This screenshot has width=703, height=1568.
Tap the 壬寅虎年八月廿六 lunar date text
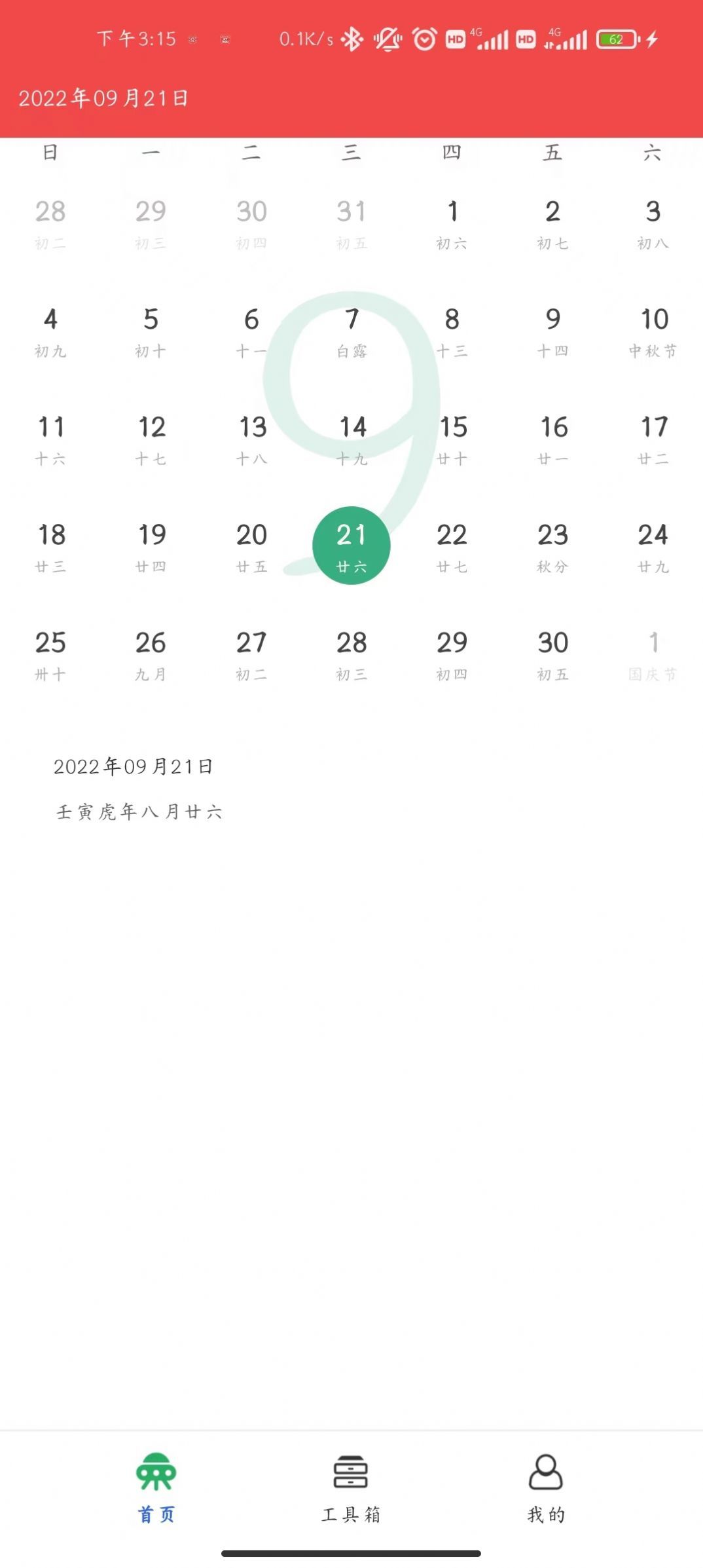(139, 811)
